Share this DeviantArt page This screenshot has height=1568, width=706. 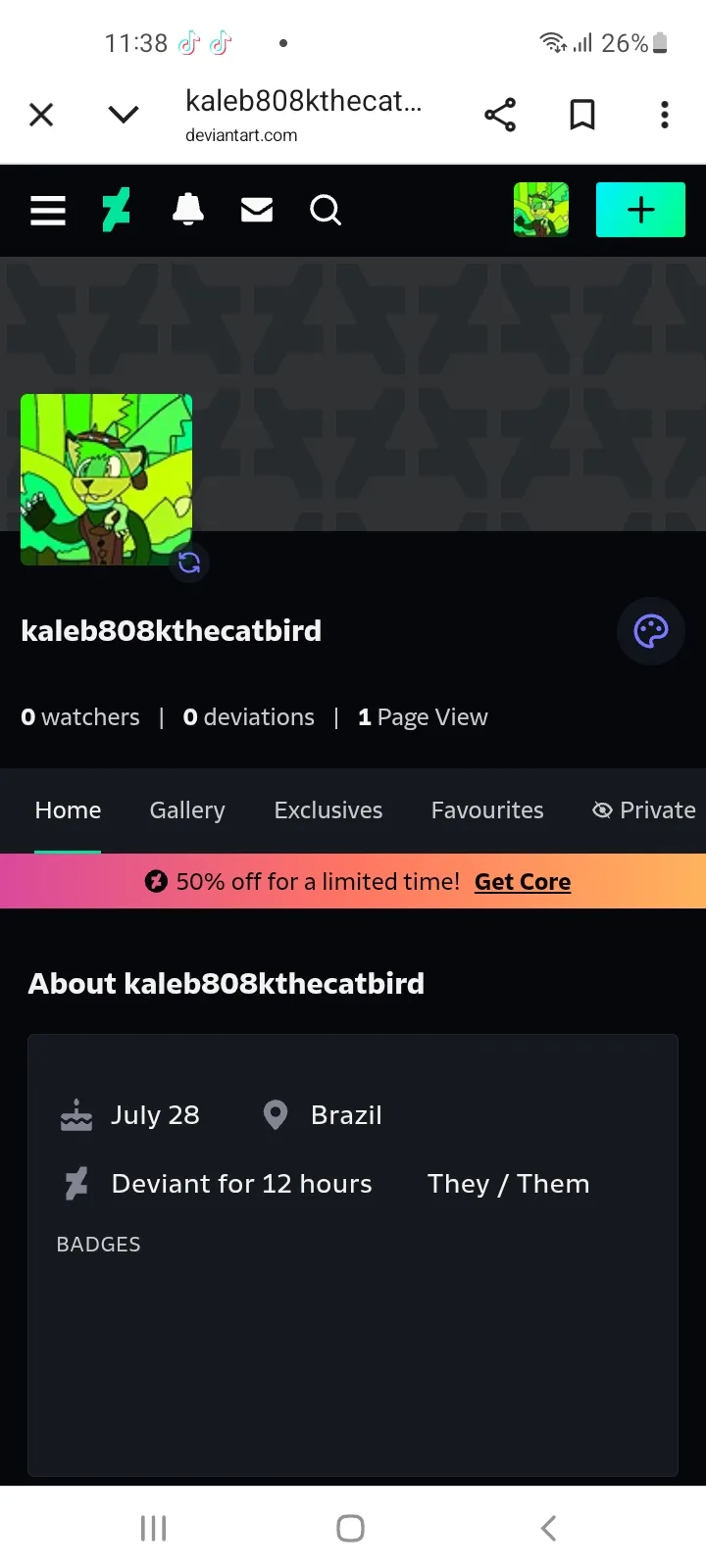500,115
